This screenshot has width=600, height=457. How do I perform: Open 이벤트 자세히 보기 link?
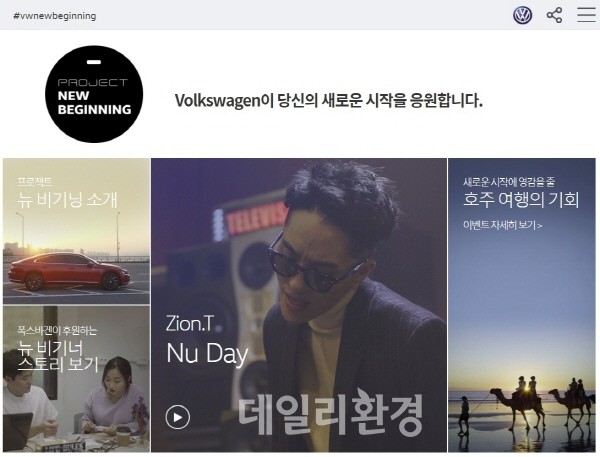[502, 226]
